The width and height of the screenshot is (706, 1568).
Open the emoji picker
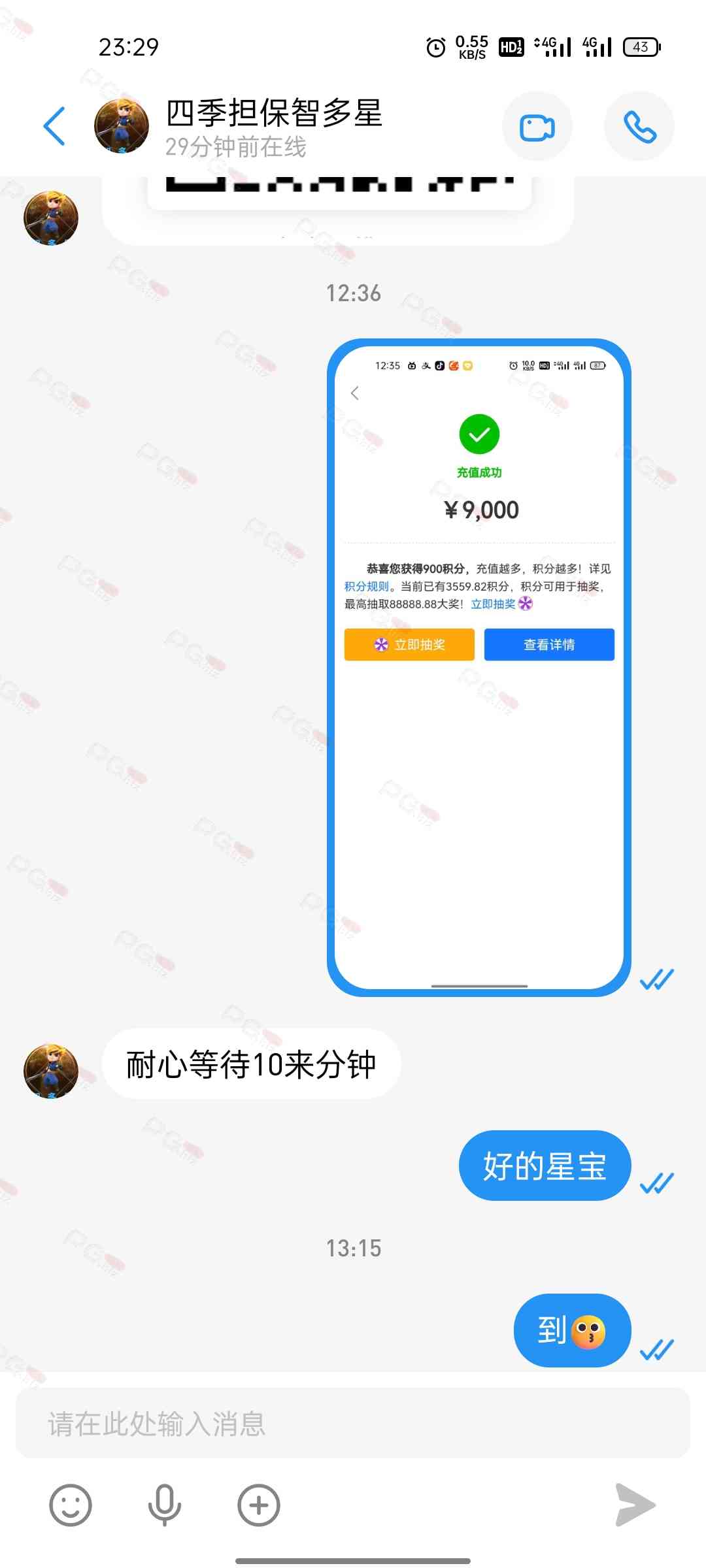(71, 1505)
